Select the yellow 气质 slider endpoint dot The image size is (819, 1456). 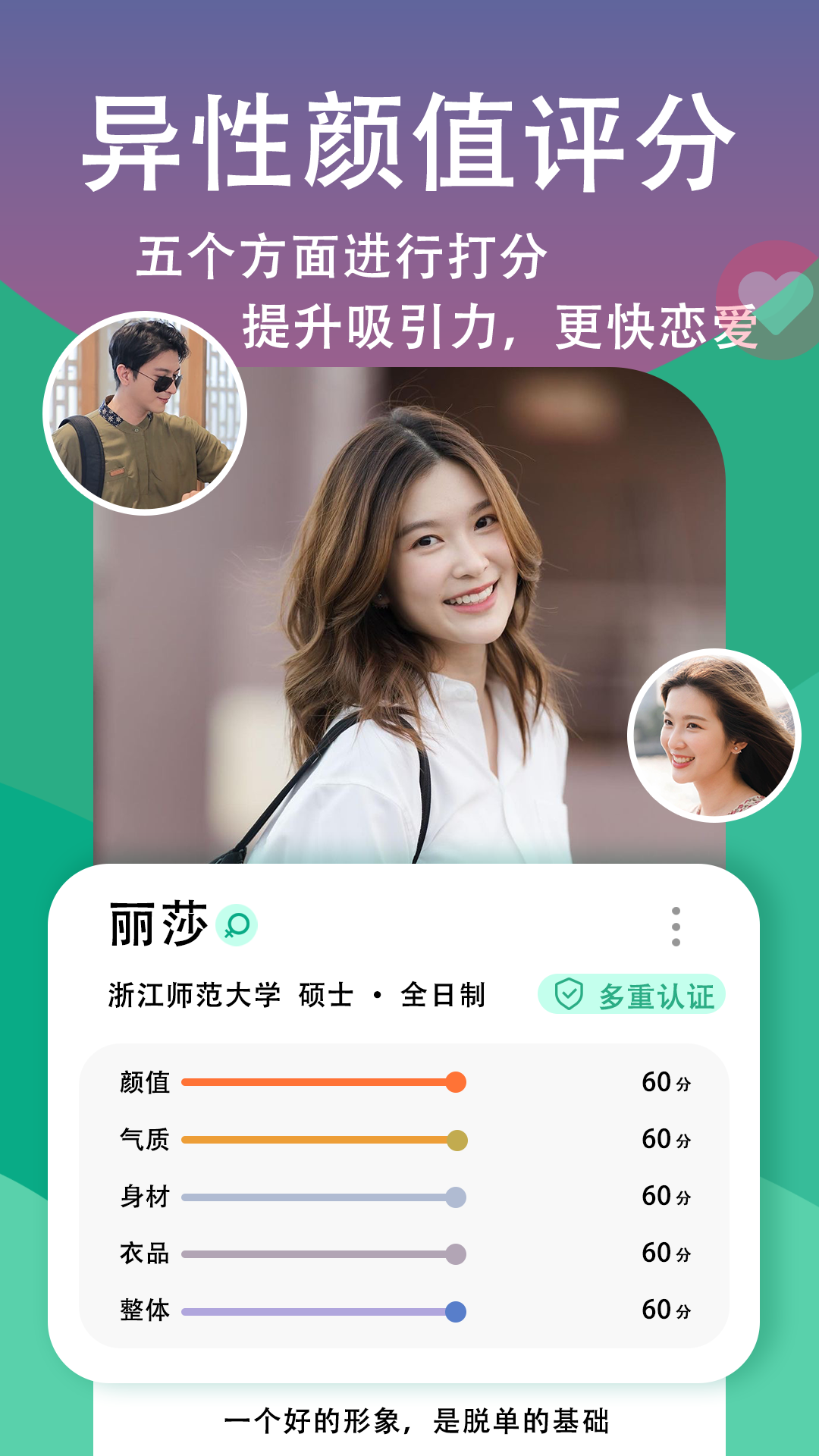pyautogui.click(x=456, y=1139)
